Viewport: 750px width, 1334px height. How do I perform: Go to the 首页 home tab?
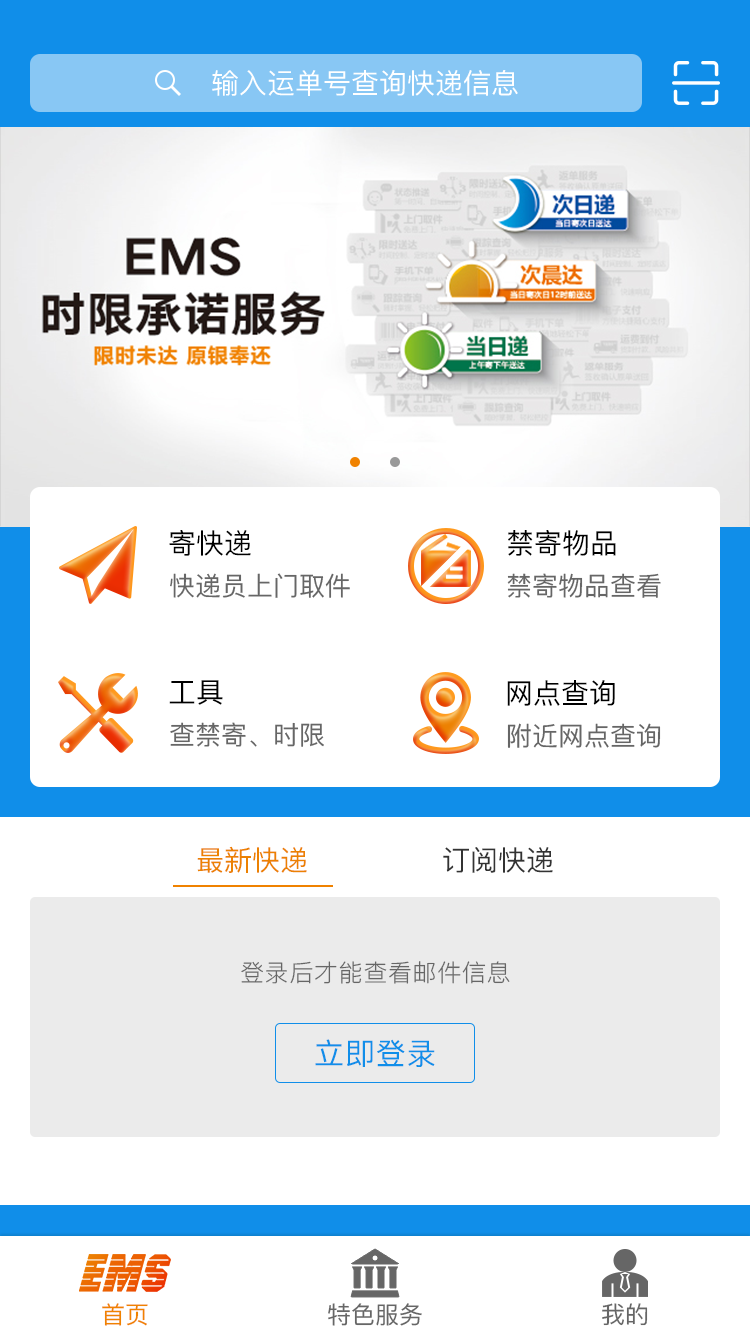click(125, 1288)
